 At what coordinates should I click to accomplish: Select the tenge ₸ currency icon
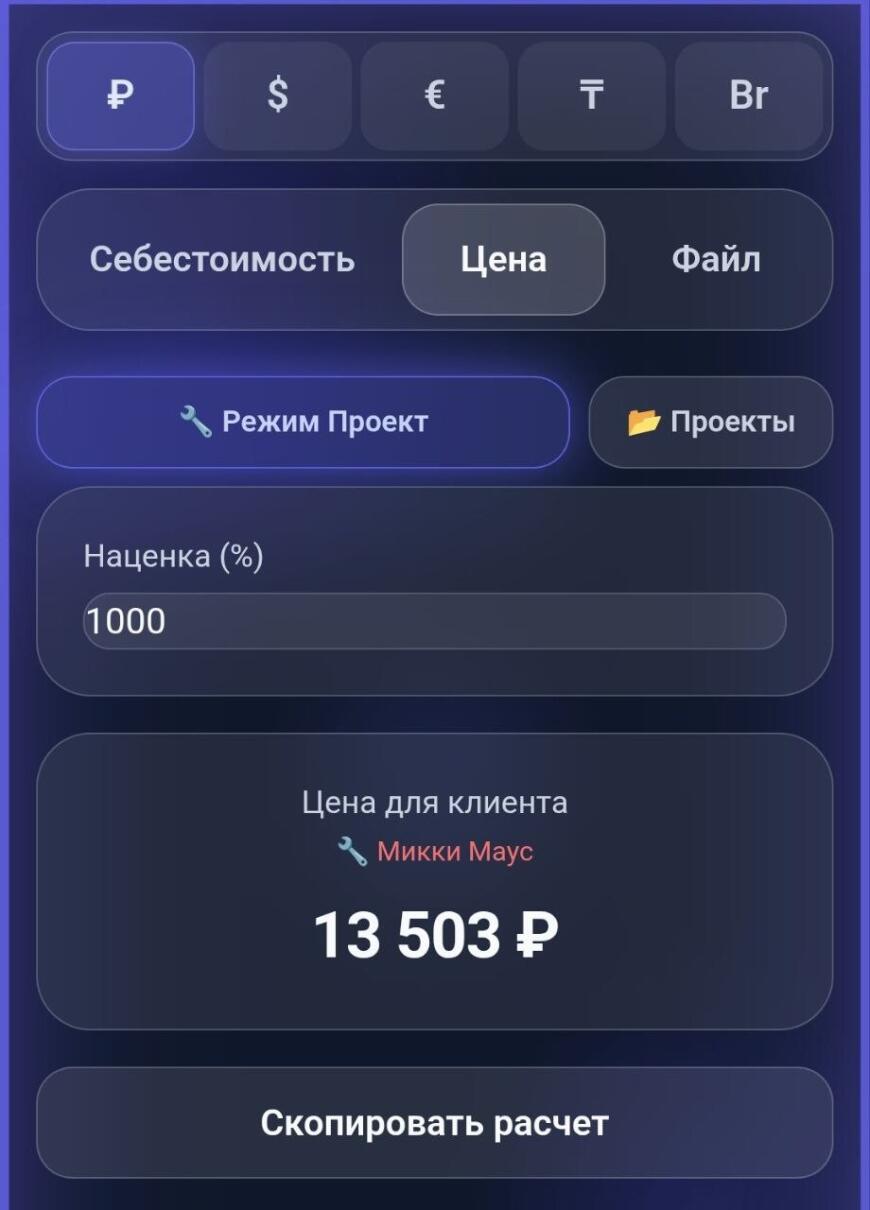click(591, 96)
